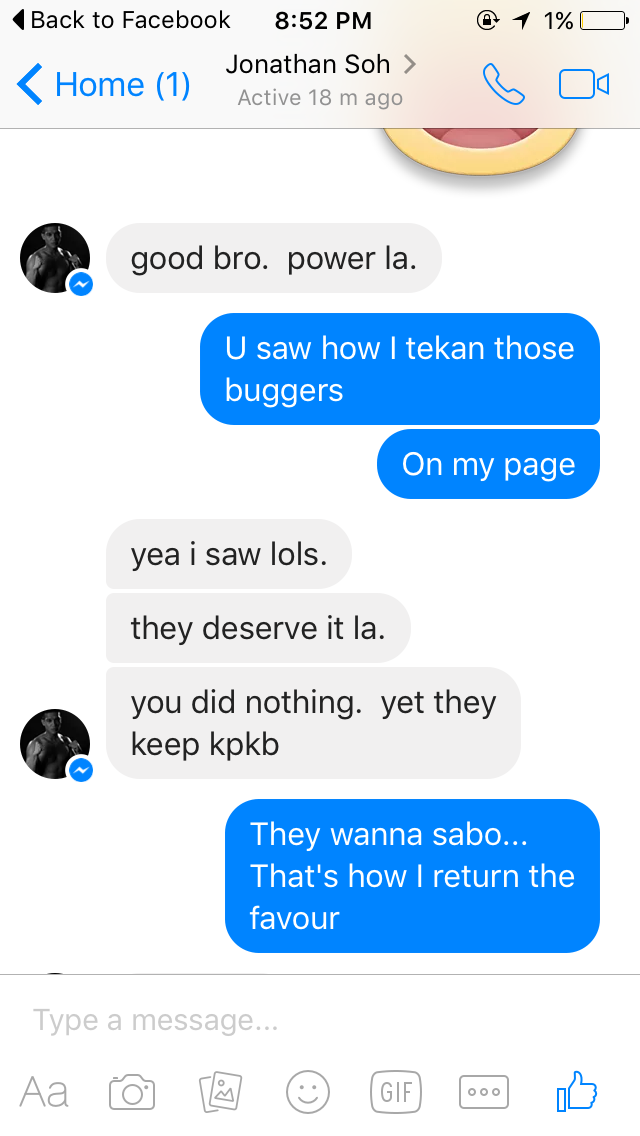640x1136 pixels.
Task: Open the GIF picker
Action: [x=396, y=1092]
